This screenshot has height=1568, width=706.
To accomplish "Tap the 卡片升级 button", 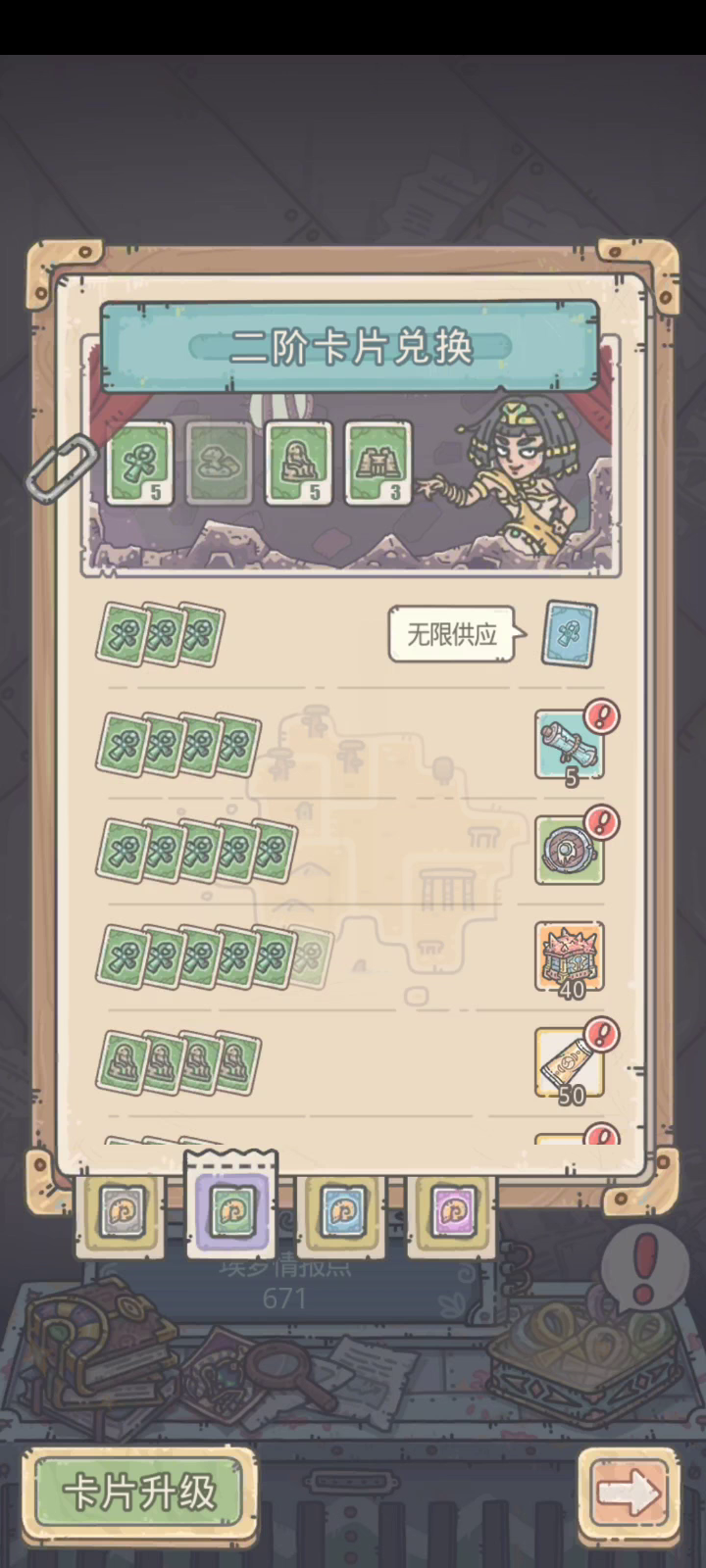I will (x=139, y=1494).
